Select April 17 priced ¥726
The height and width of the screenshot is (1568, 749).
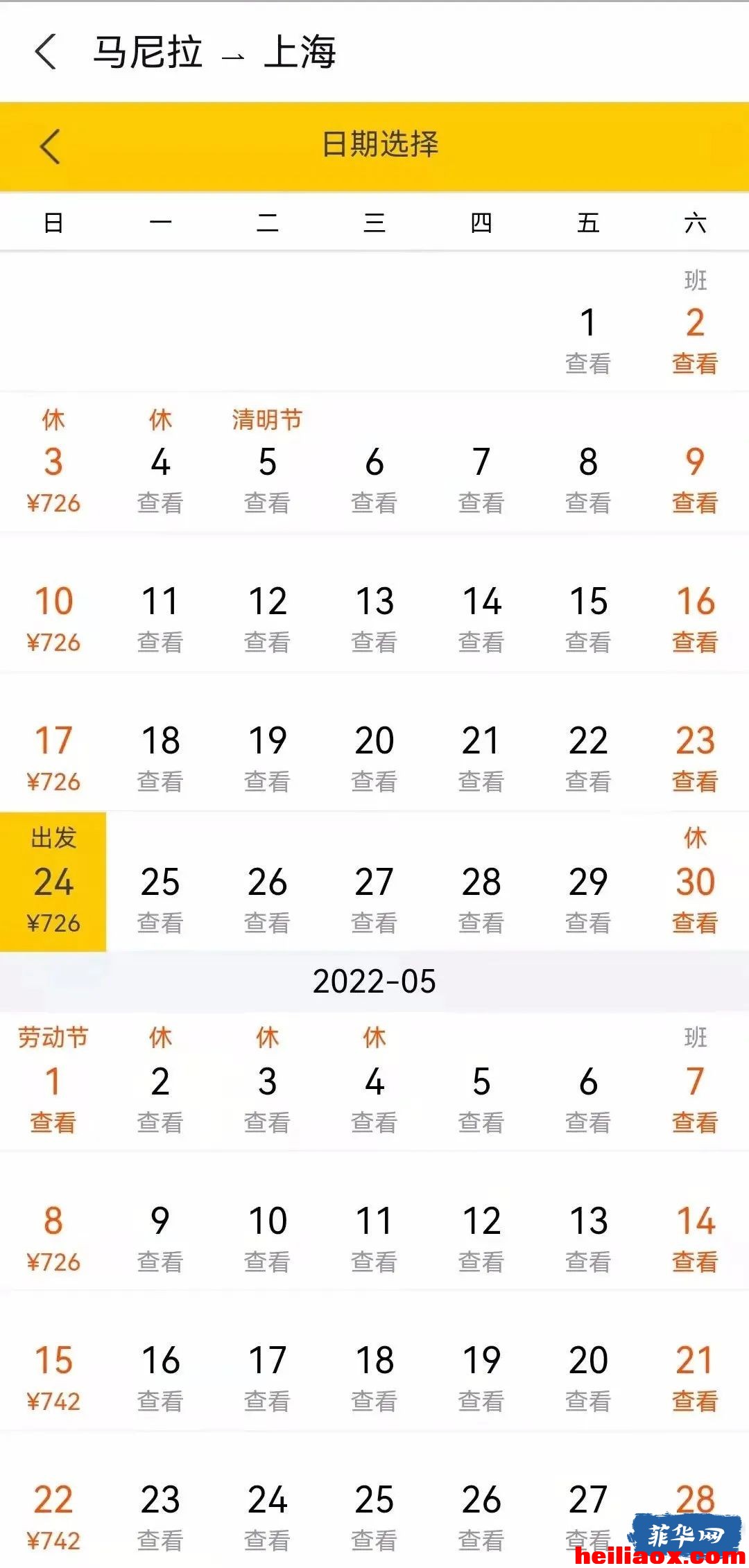tap(53, 740)
